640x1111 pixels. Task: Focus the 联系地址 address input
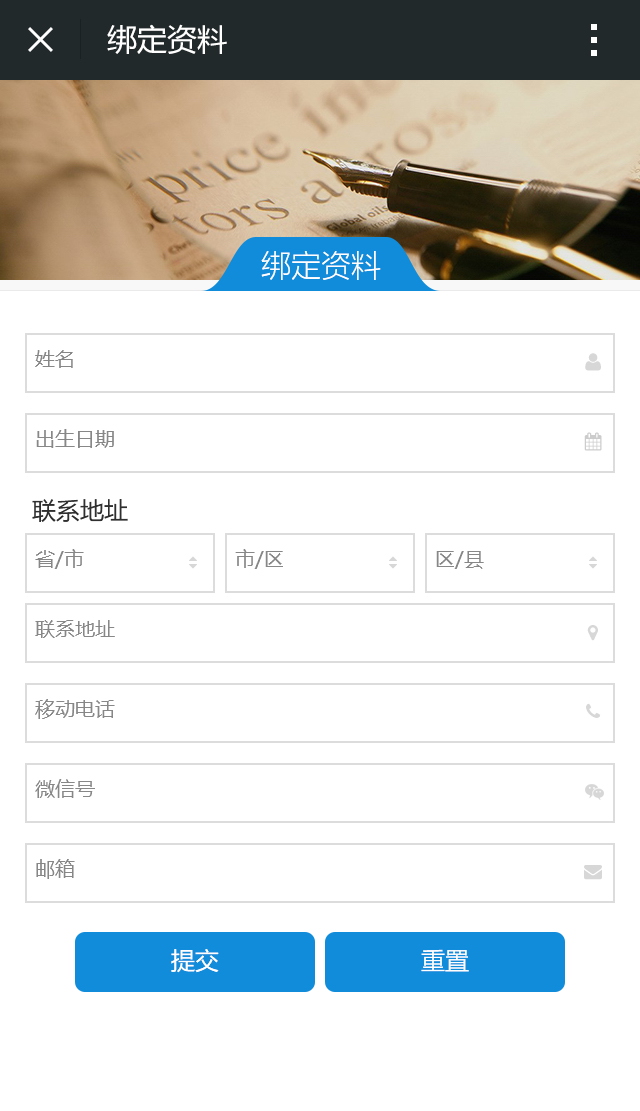pyautogui.click(x=300, y=633)
